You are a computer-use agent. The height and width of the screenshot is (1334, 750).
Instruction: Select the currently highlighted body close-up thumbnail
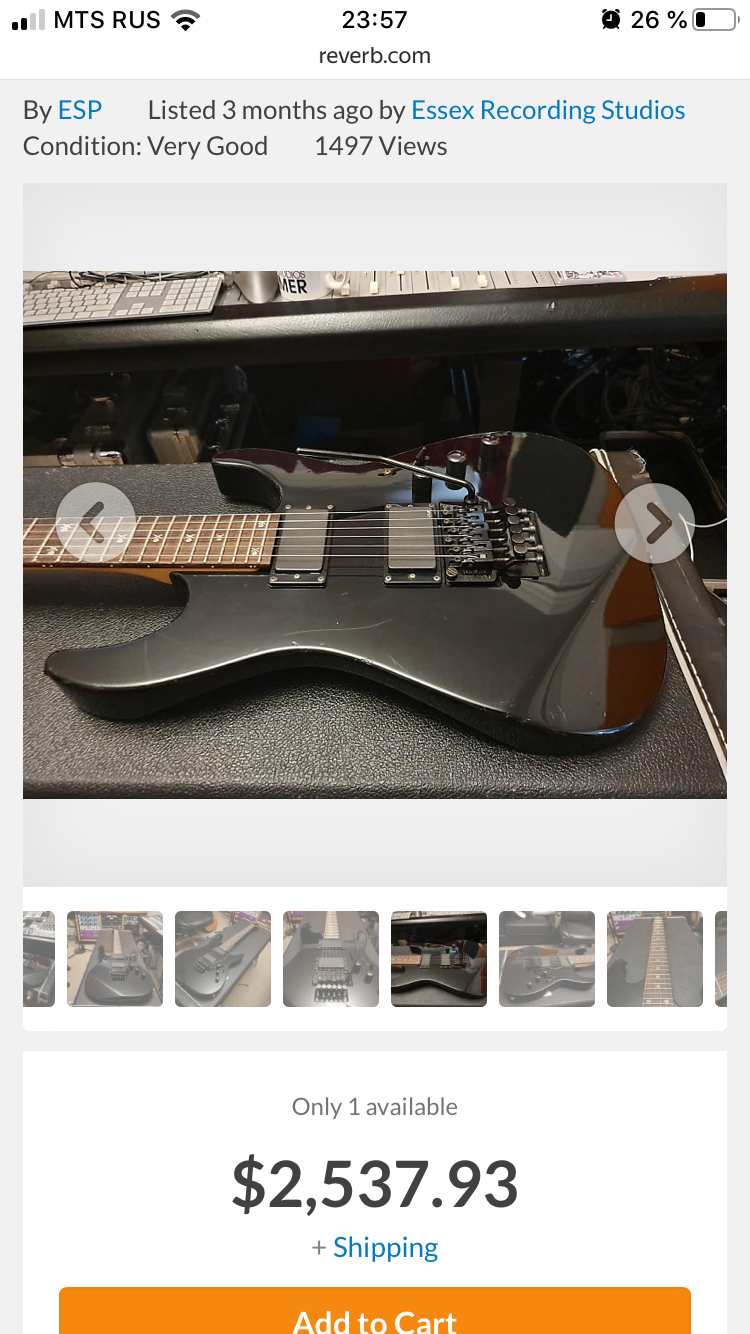point(439,959)
